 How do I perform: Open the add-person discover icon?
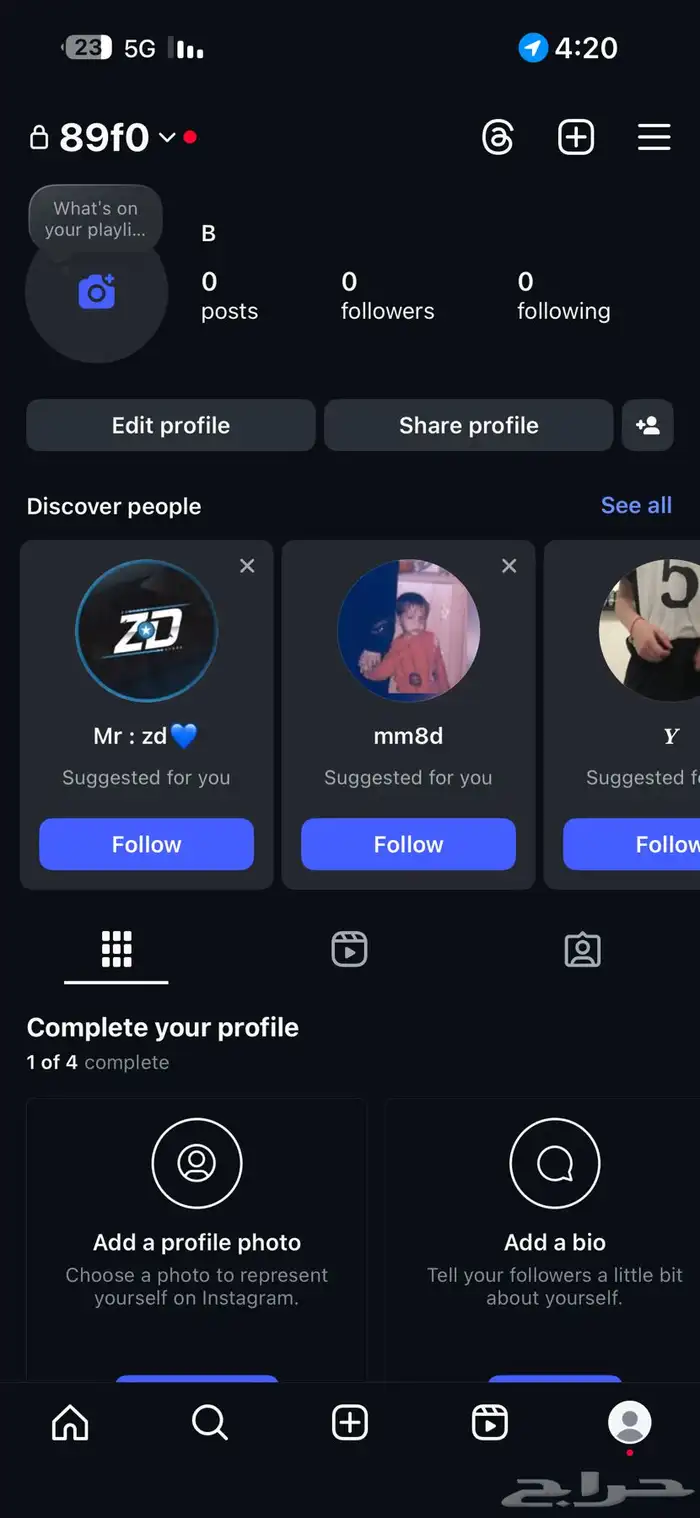[648, 426]
